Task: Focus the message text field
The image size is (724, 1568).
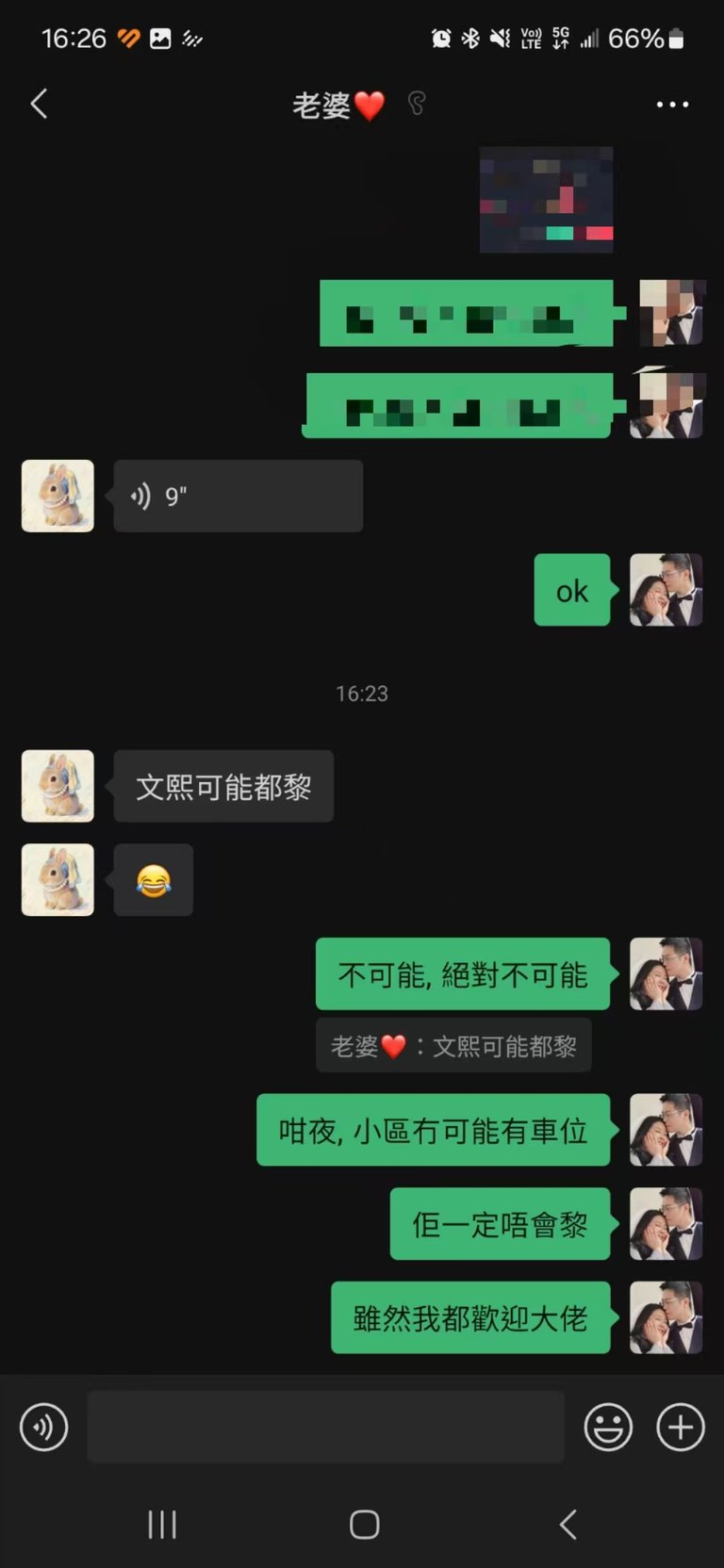Action: 325,1428
